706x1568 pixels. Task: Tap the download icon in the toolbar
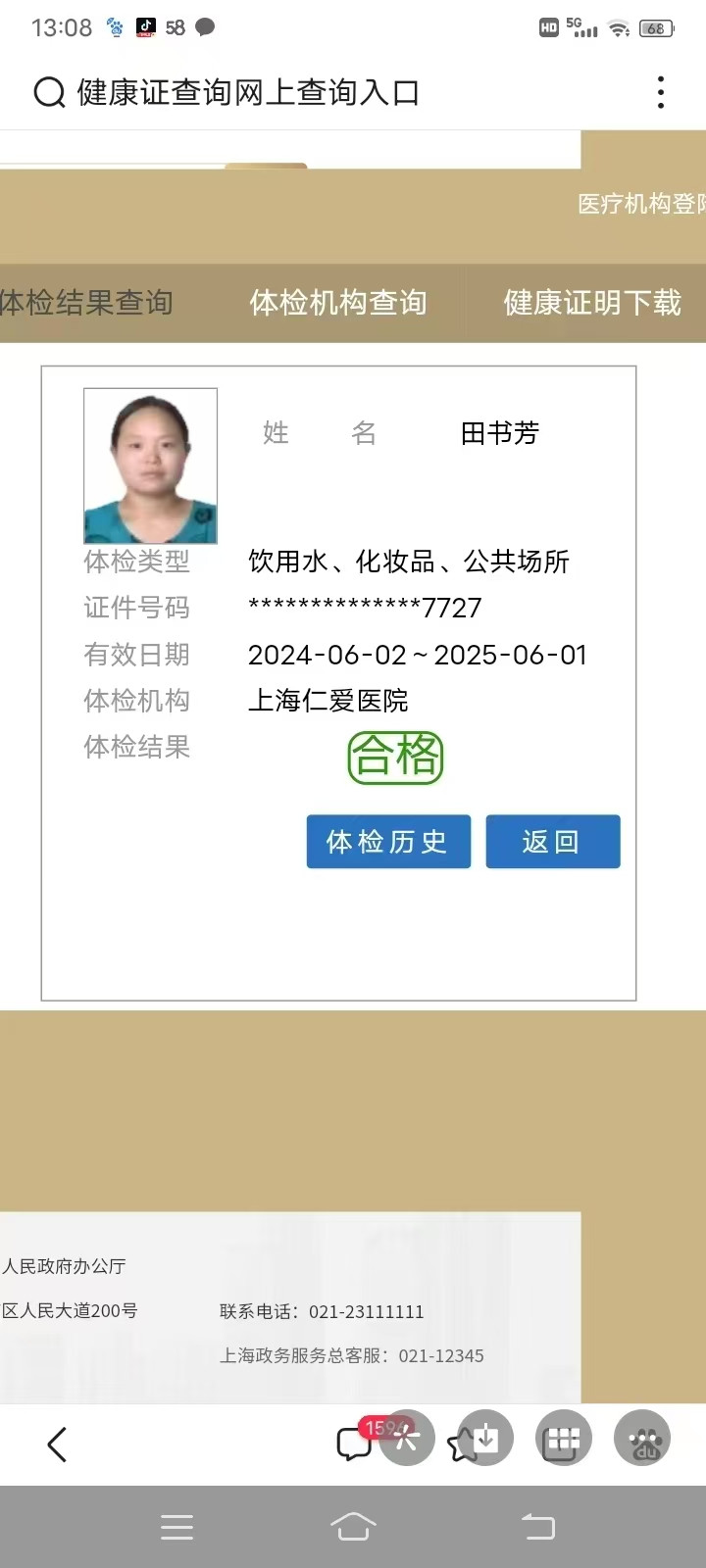484,1439
